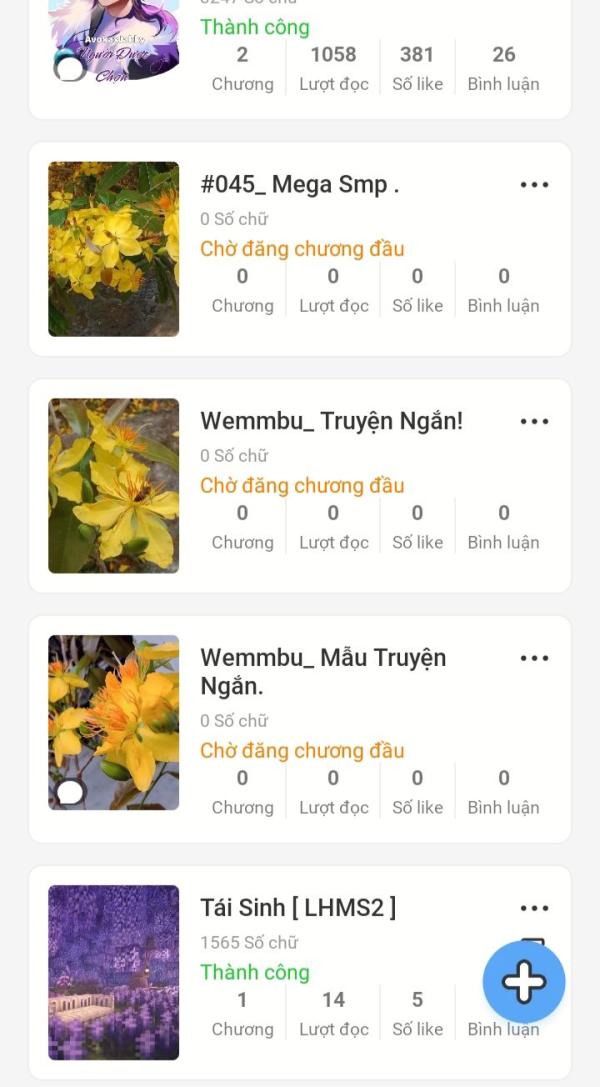Open overflow menu for Tái Sinh [ LHMS2 ]
Screen dimensions: 600x1087
[x=534, y=909]
